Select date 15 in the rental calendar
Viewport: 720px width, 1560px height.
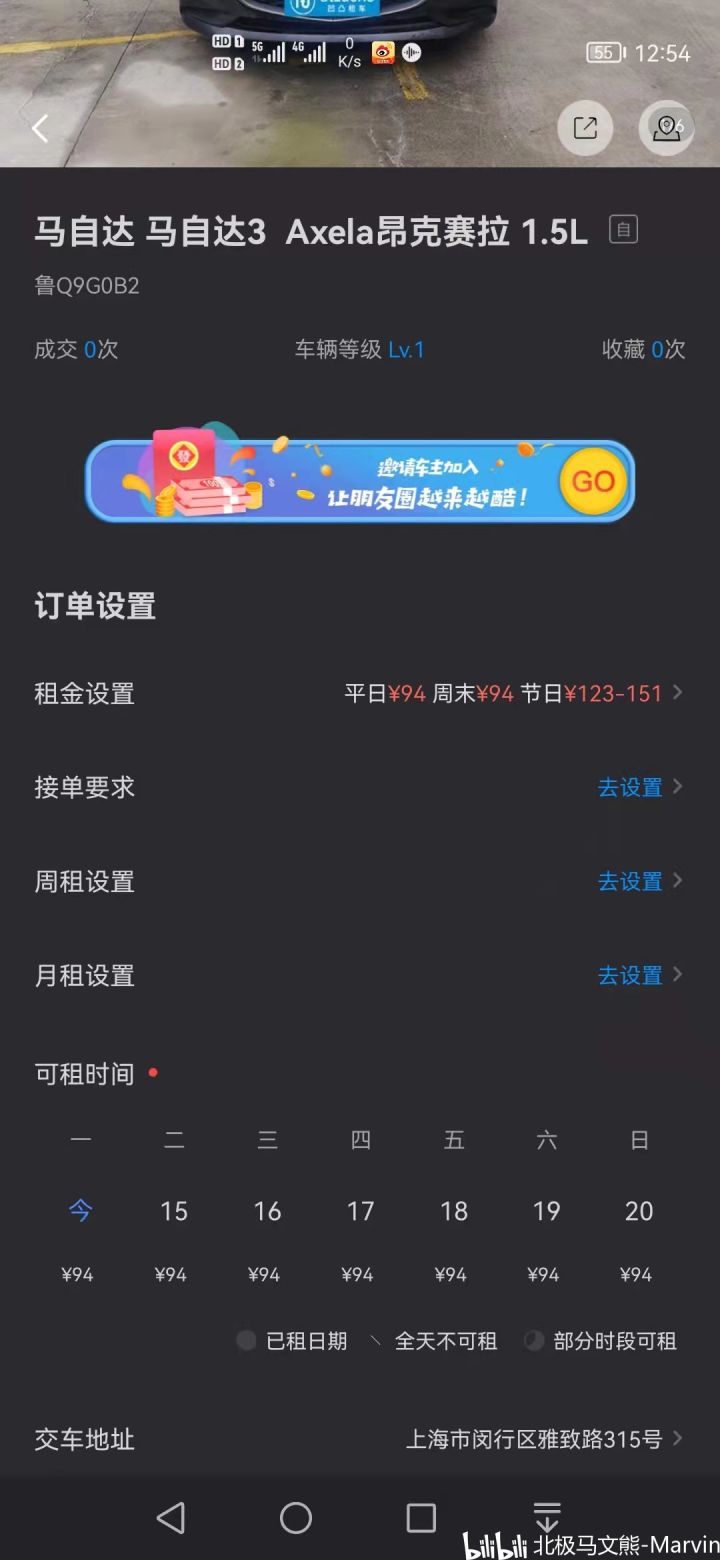point(174,1211)
